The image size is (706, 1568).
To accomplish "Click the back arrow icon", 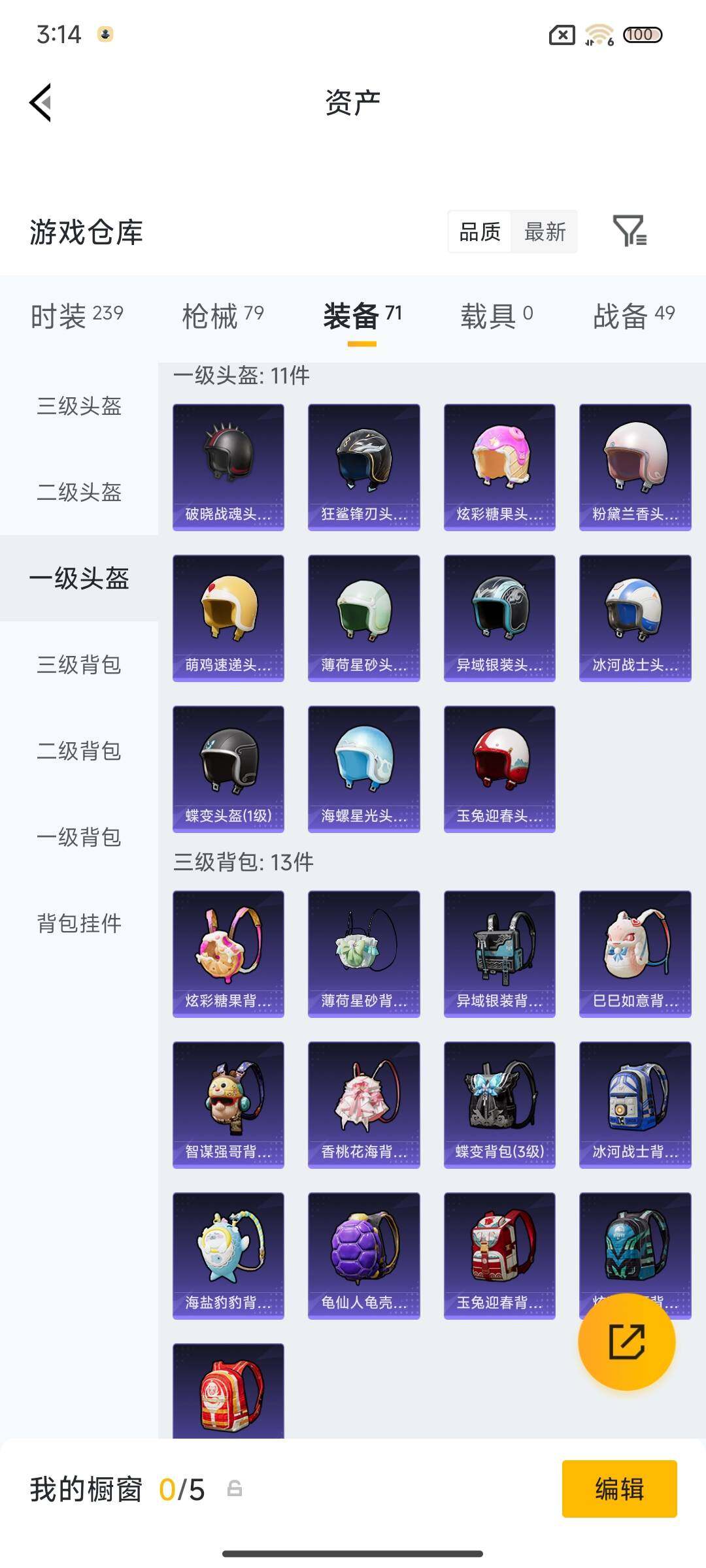I will pyautogui.click(x=39, y=103).
